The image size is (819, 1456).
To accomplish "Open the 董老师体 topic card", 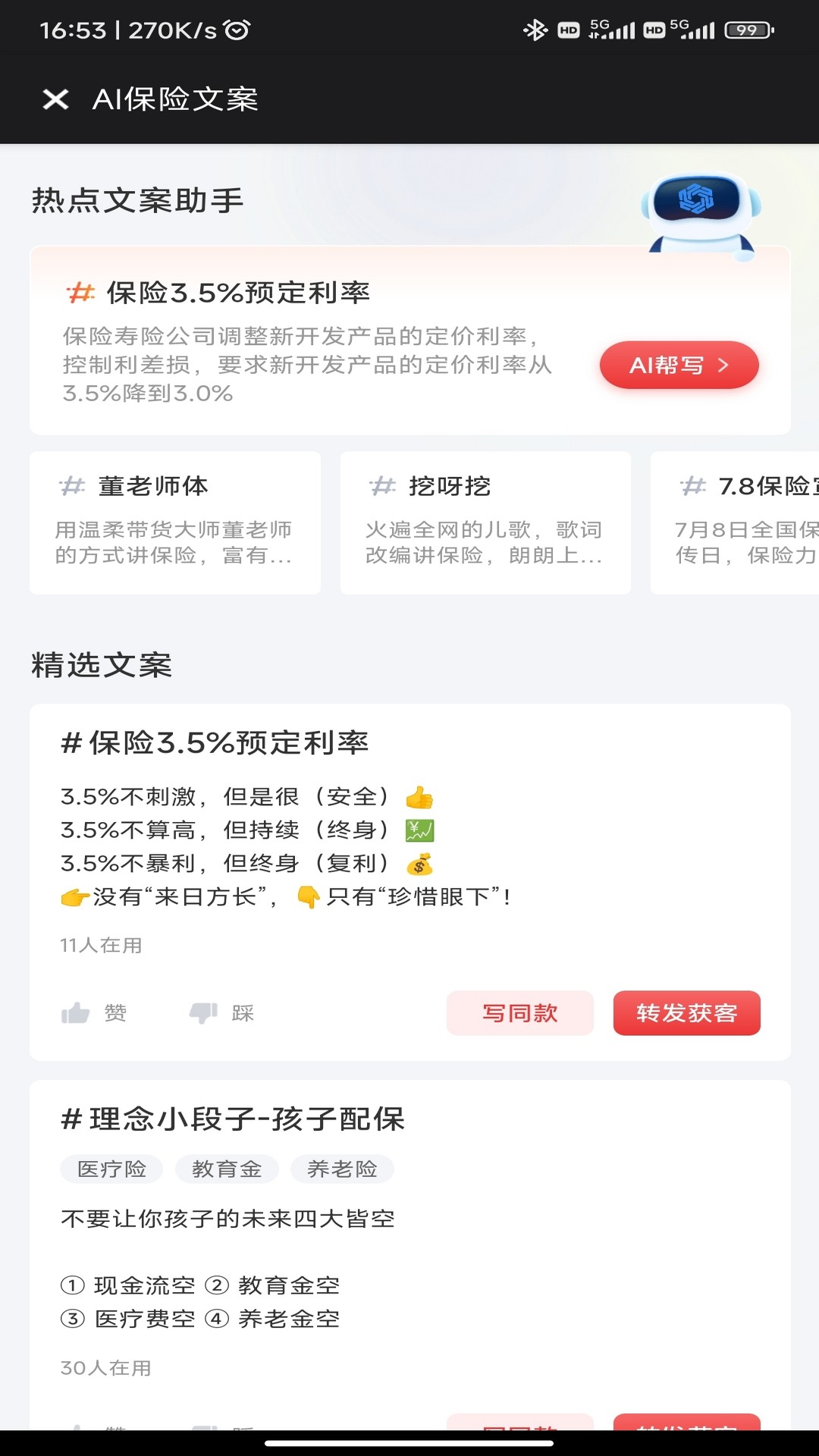I will pos(174,522).
